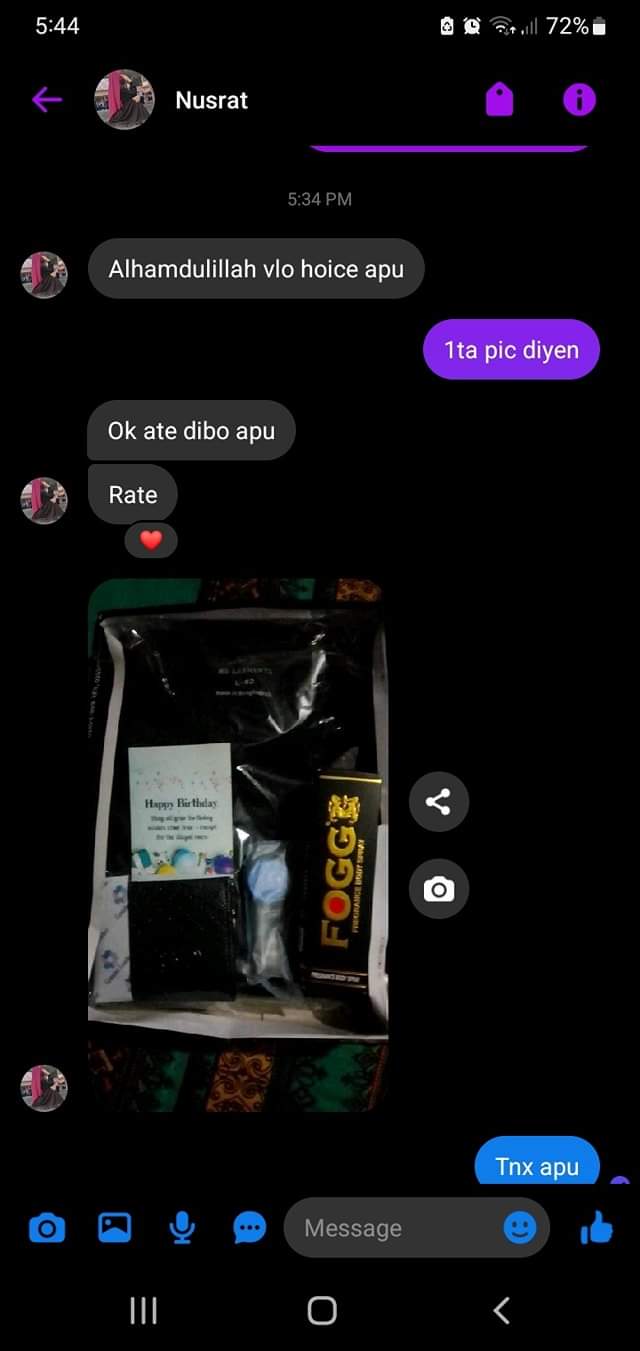This screenshot has height=1351, width=640.
Task: Open the camera from the message bar
Action: click(46, 1227)
